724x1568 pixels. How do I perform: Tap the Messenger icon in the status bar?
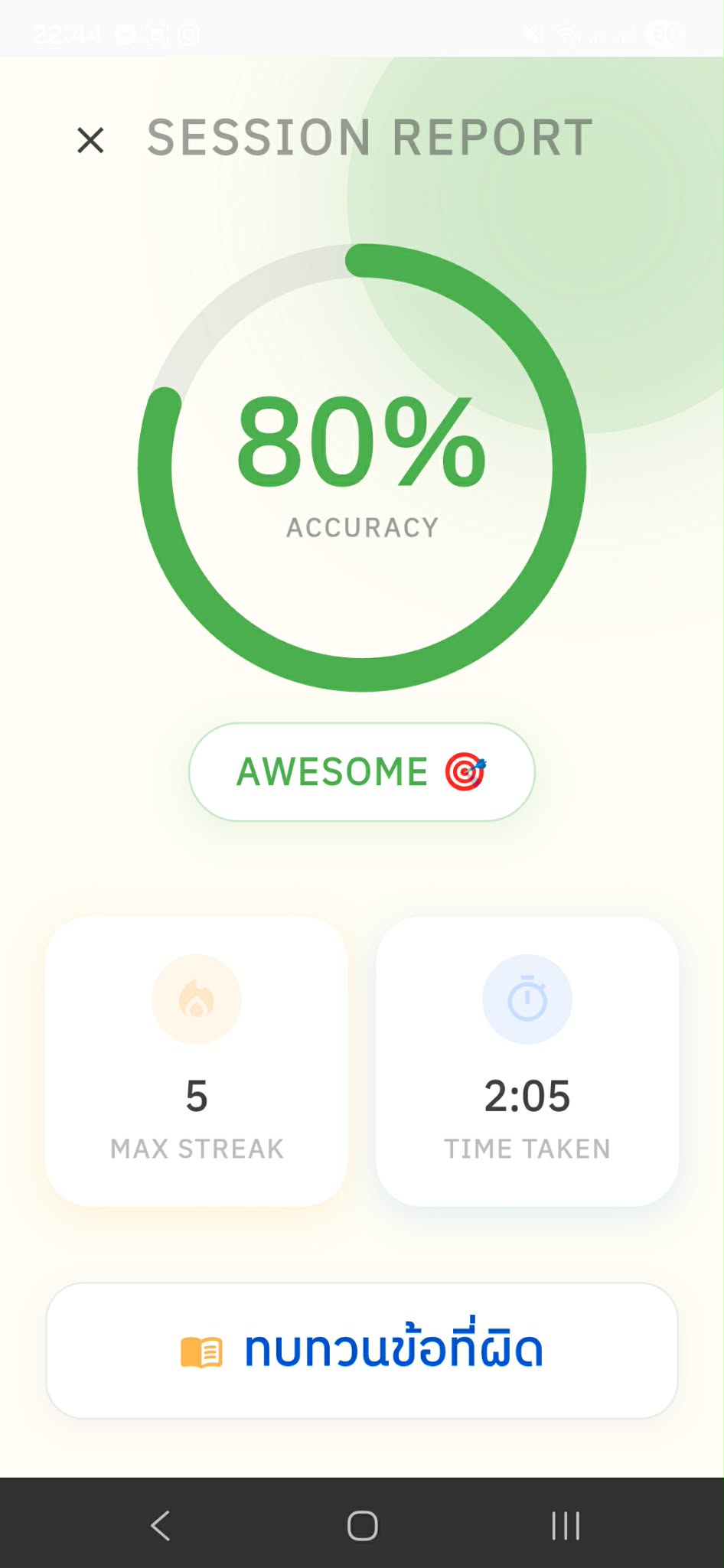(125, 33)
